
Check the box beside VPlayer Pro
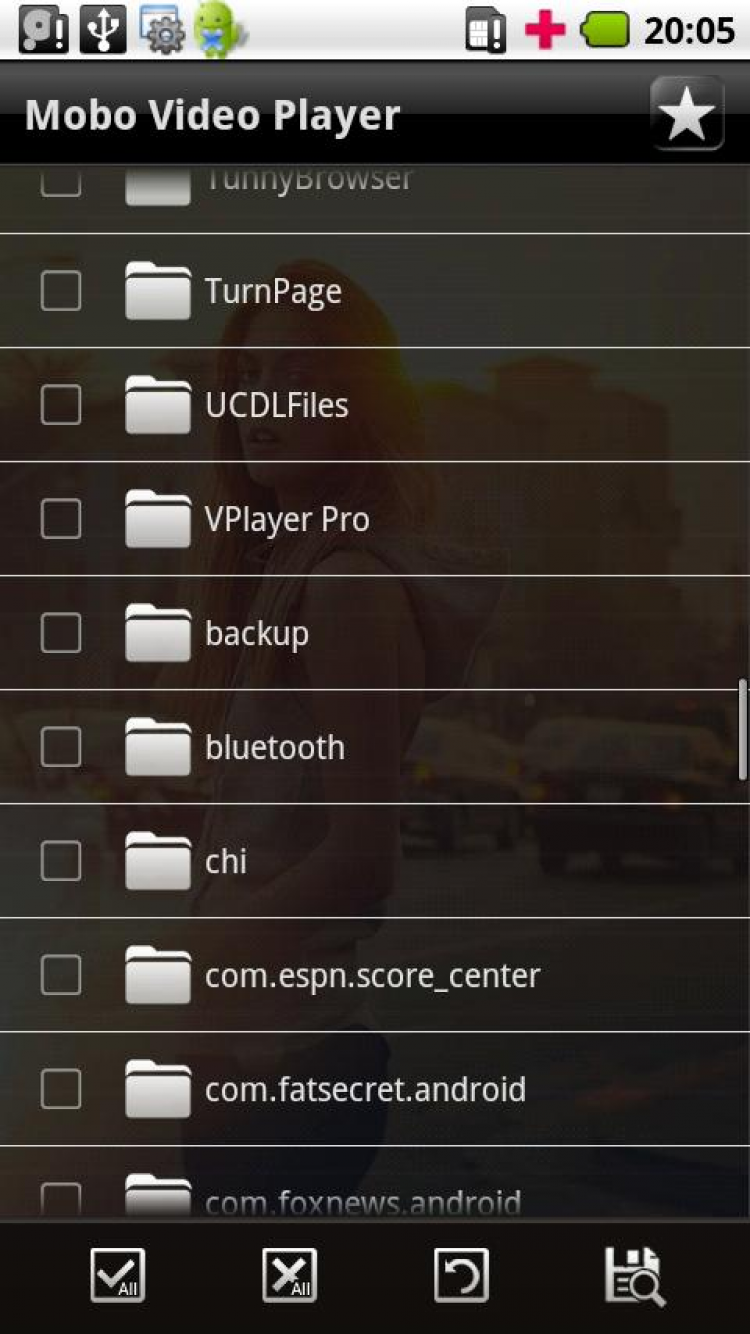click(61, 519)
